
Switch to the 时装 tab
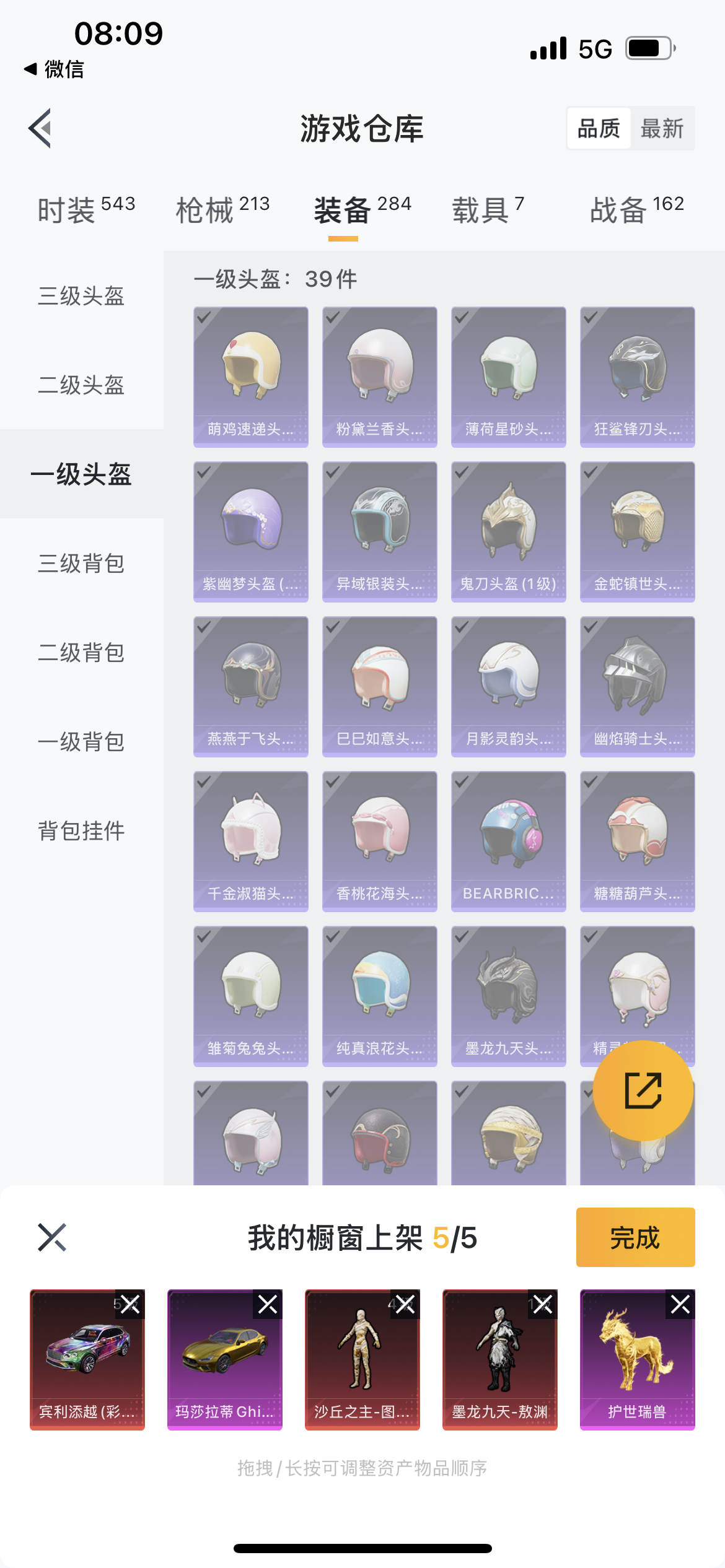86,209
